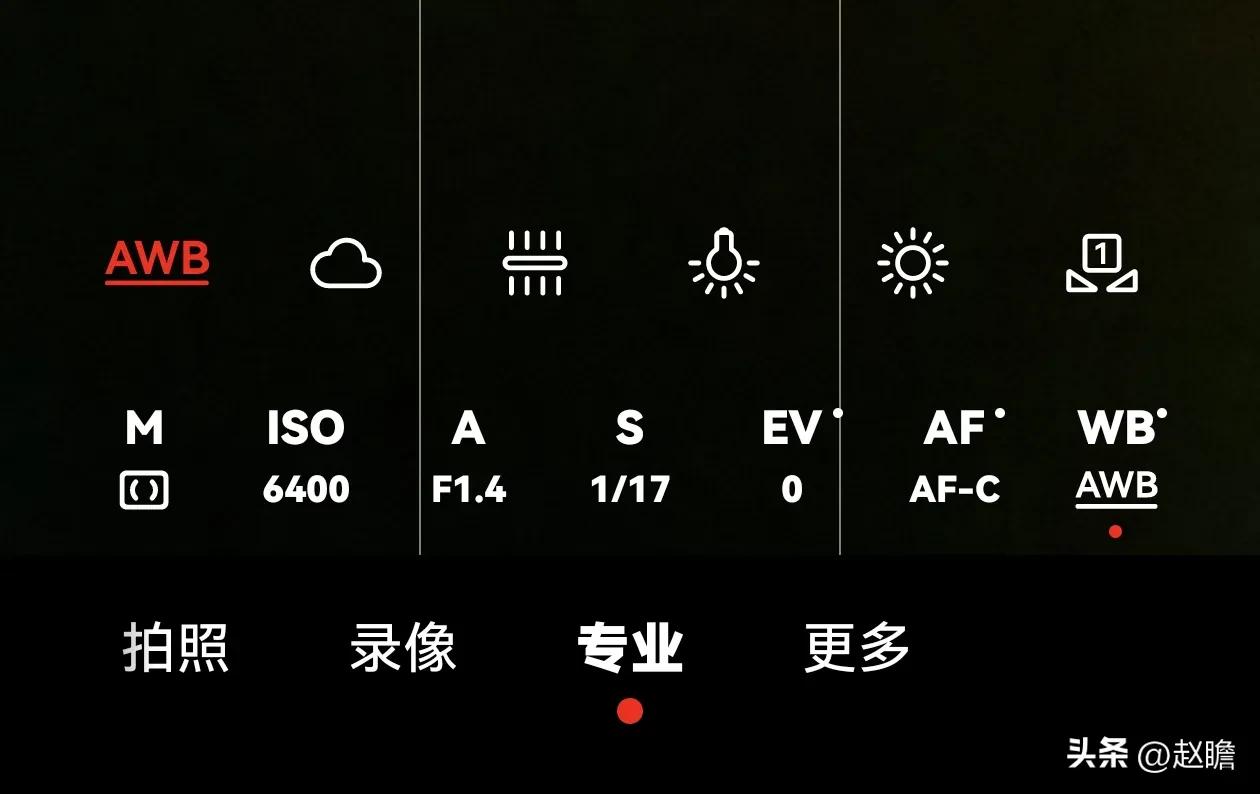Open the EV exposure compensation setting
The height and width of the screenshot is (794, 1260).
[792, 458]
